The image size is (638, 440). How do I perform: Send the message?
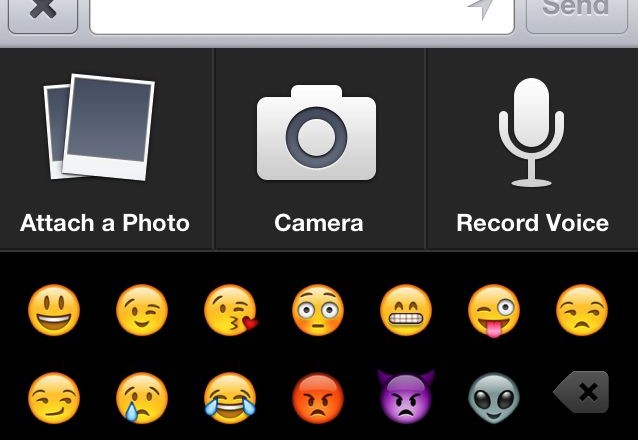pos(577,11)
